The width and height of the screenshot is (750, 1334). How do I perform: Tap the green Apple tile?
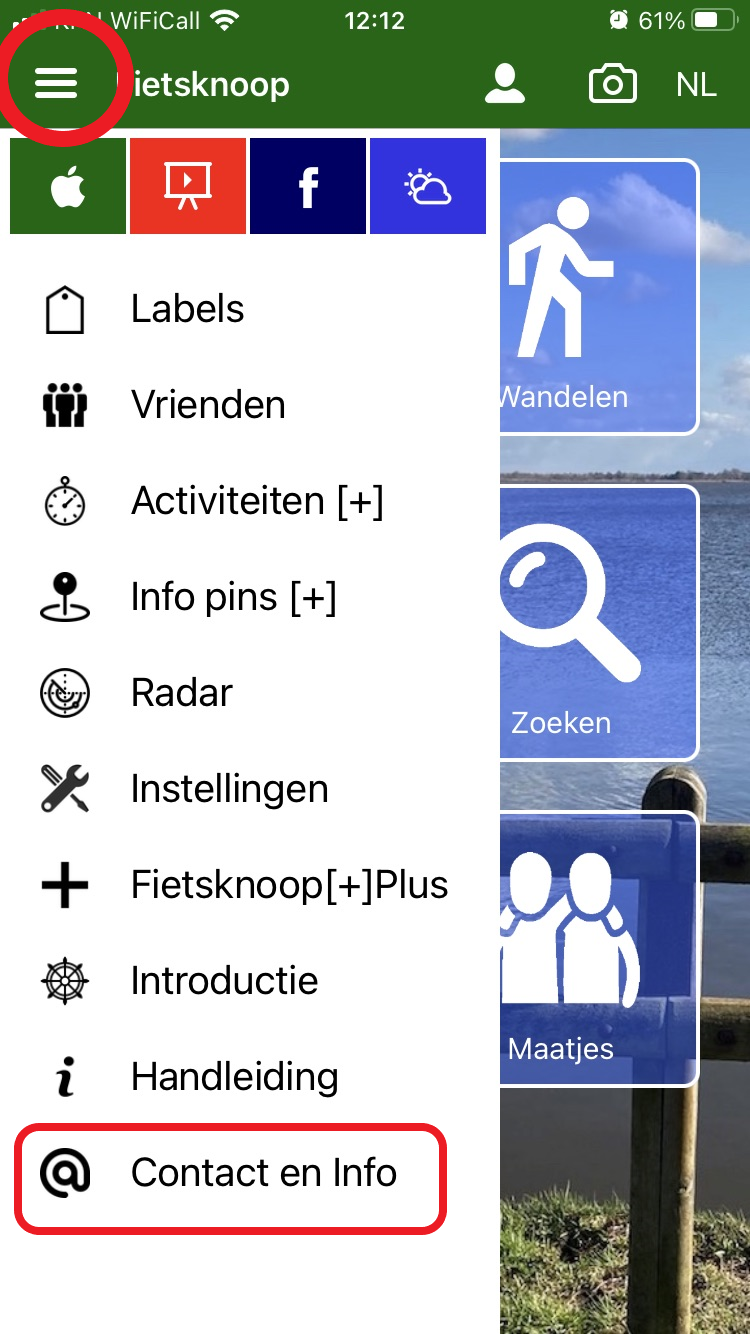click(x=68, y=186)
